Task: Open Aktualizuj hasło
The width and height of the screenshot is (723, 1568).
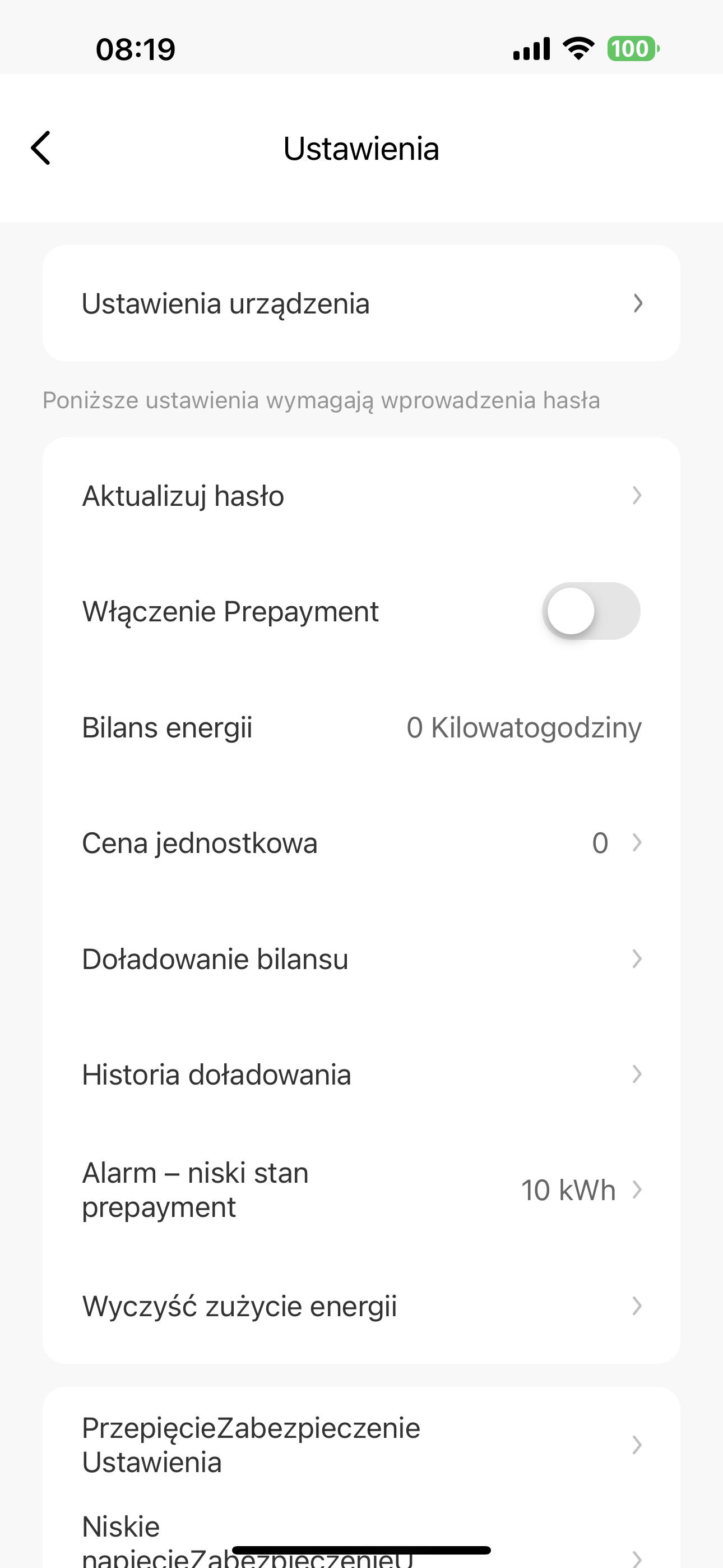Action: coord(361,496)
